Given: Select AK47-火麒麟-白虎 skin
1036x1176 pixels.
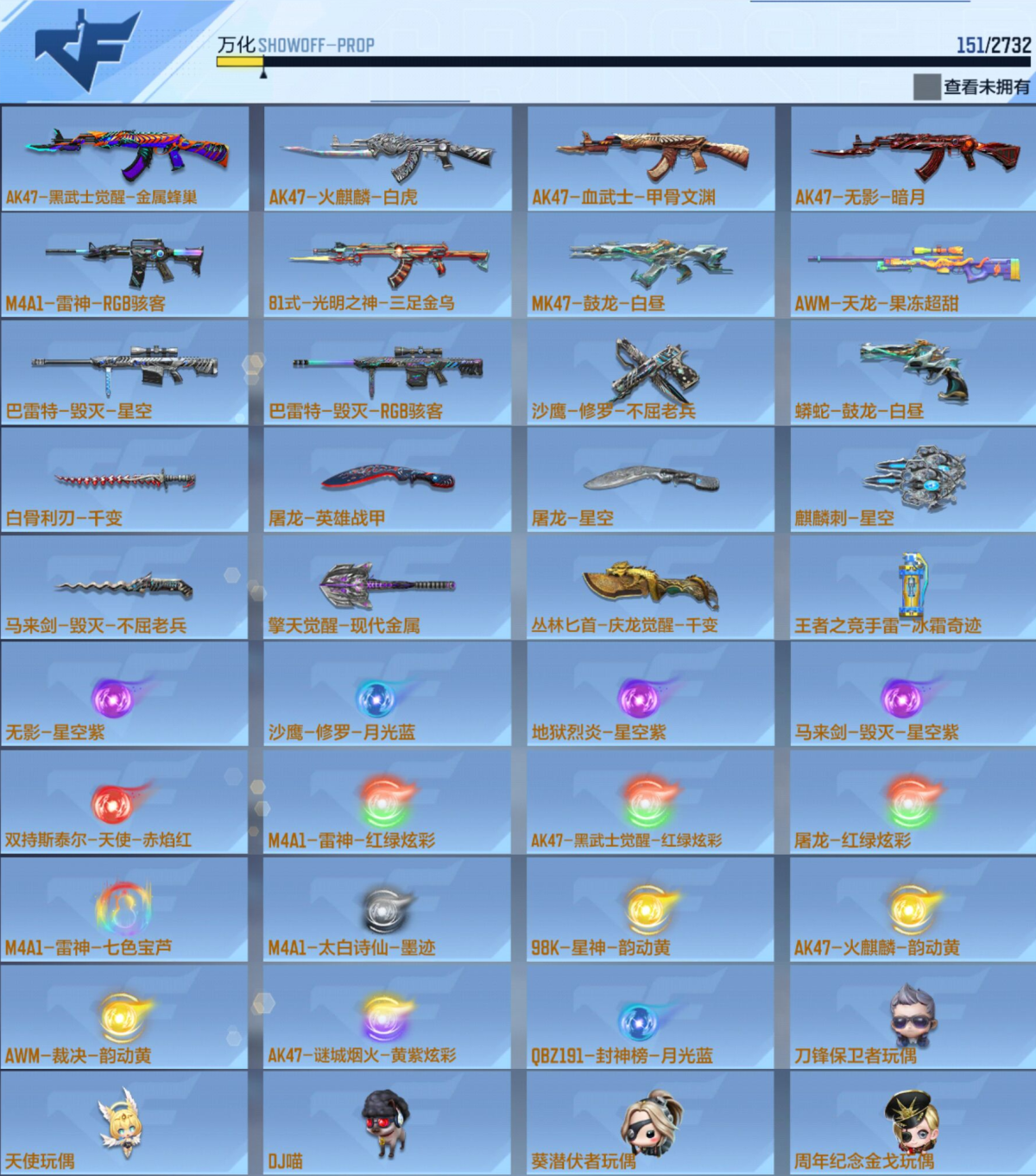Looking at the screenshot, I should point(388,158).
